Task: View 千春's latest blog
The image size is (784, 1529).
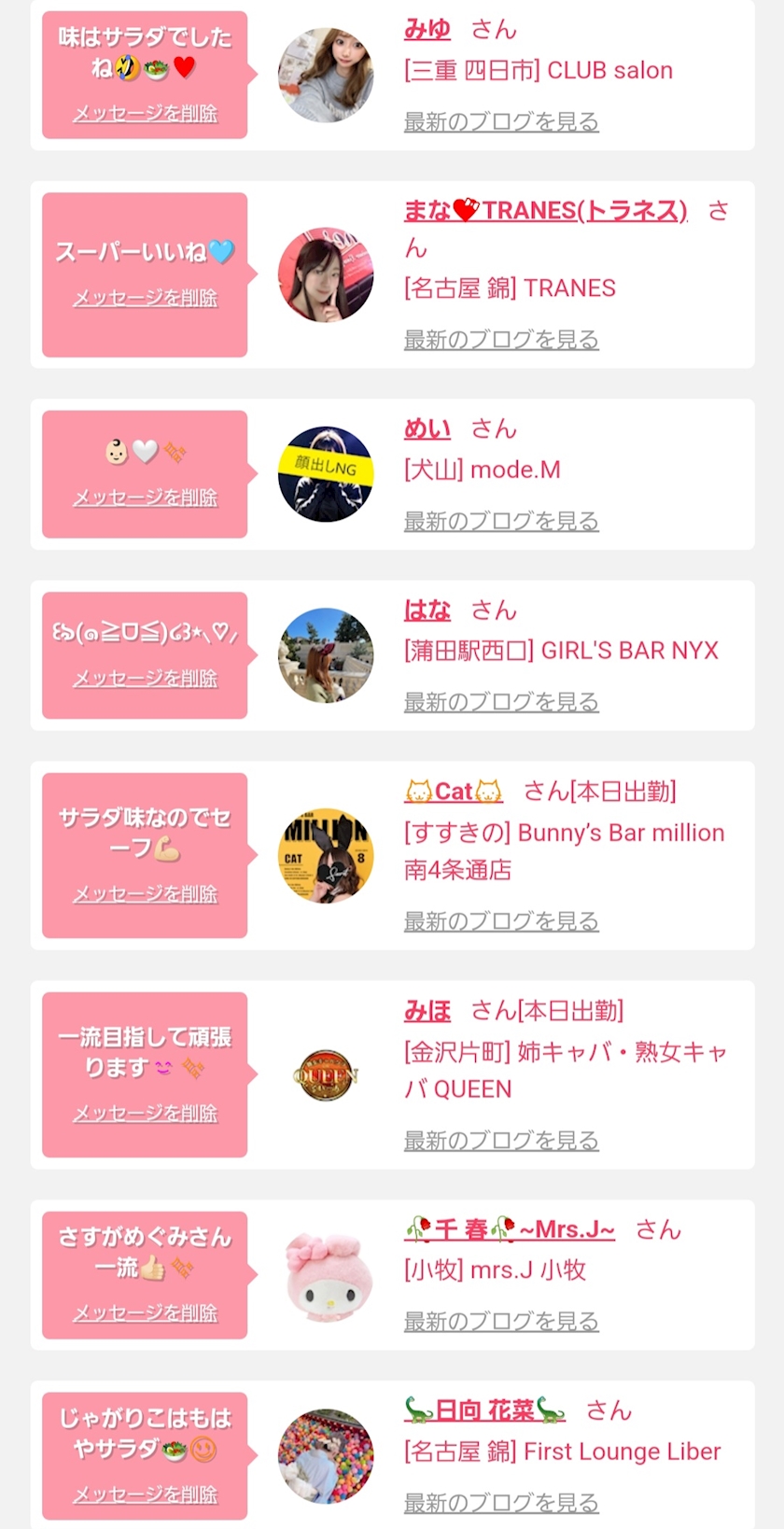Action: pos(501,1322)
